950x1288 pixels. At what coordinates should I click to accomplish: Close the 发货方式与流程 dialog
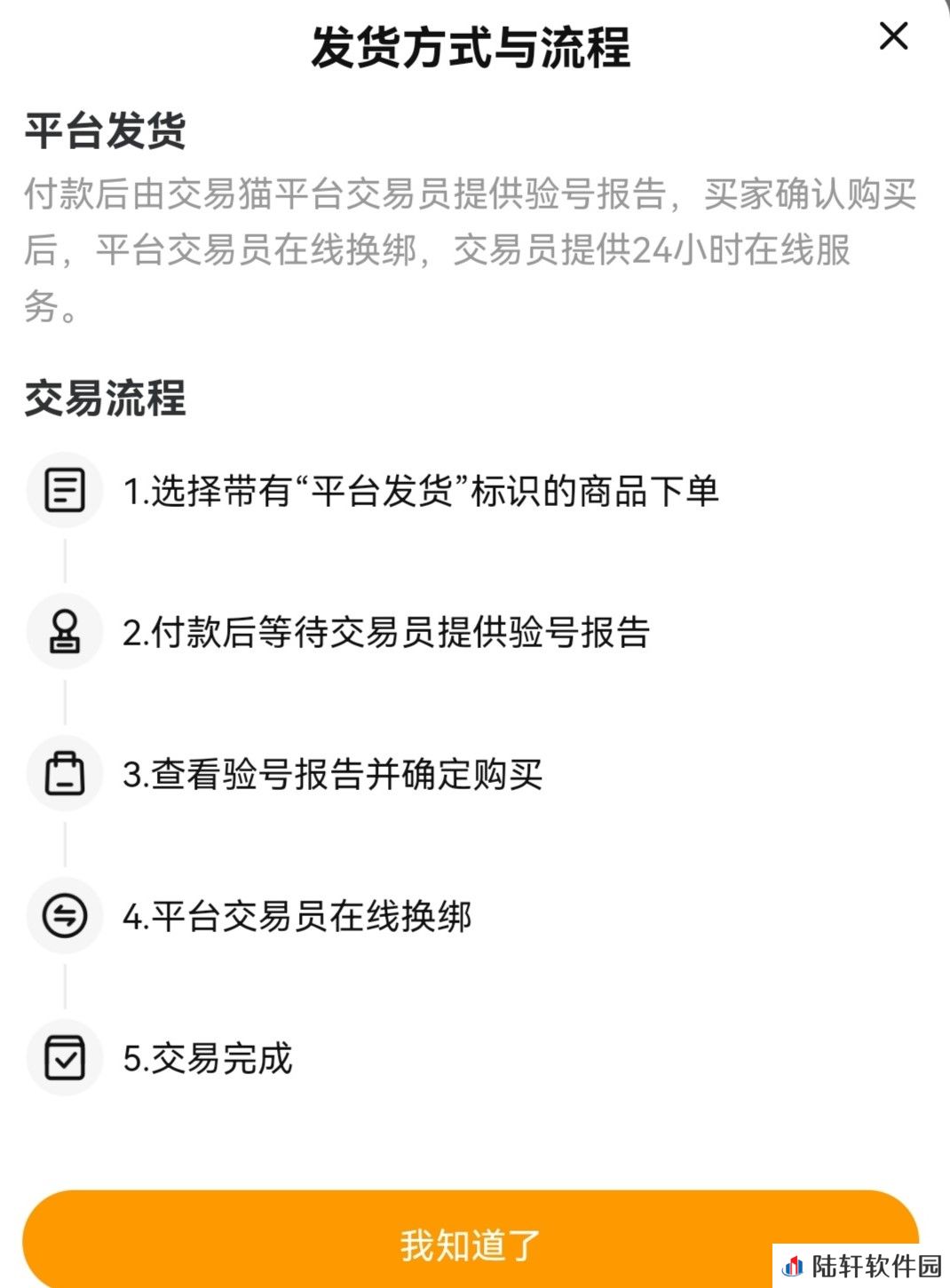[893, 36]
